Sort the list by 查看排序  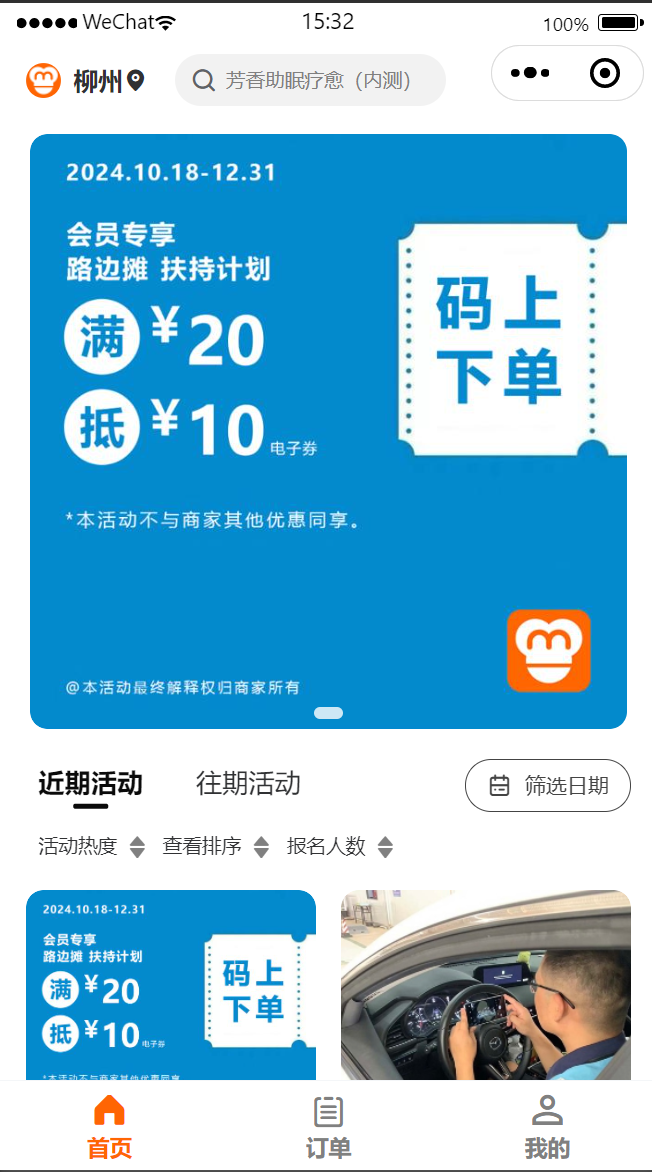coord(215,847)
